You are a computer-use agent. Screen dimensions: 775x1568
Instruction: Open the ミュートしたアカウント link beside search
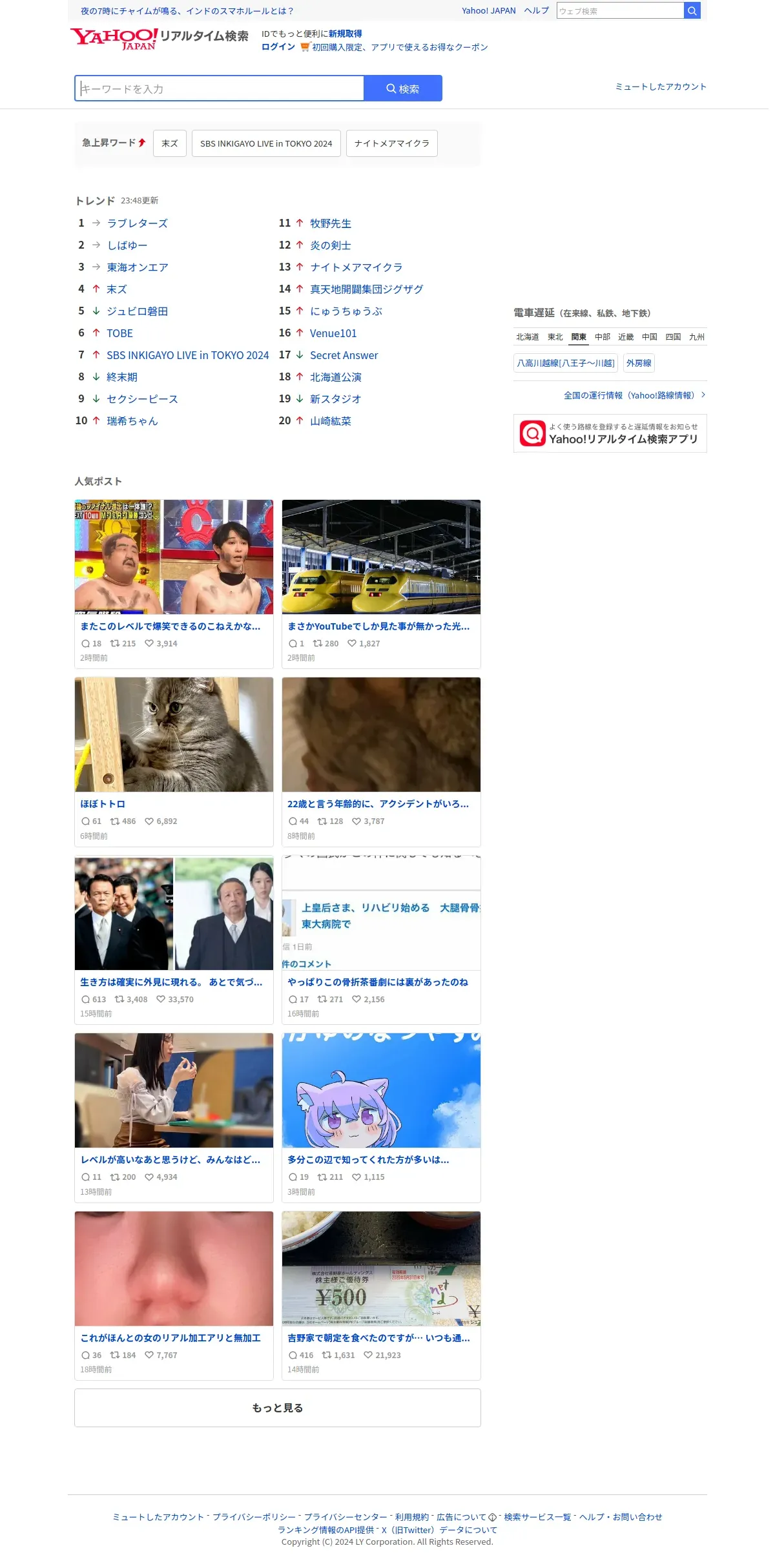661,87
